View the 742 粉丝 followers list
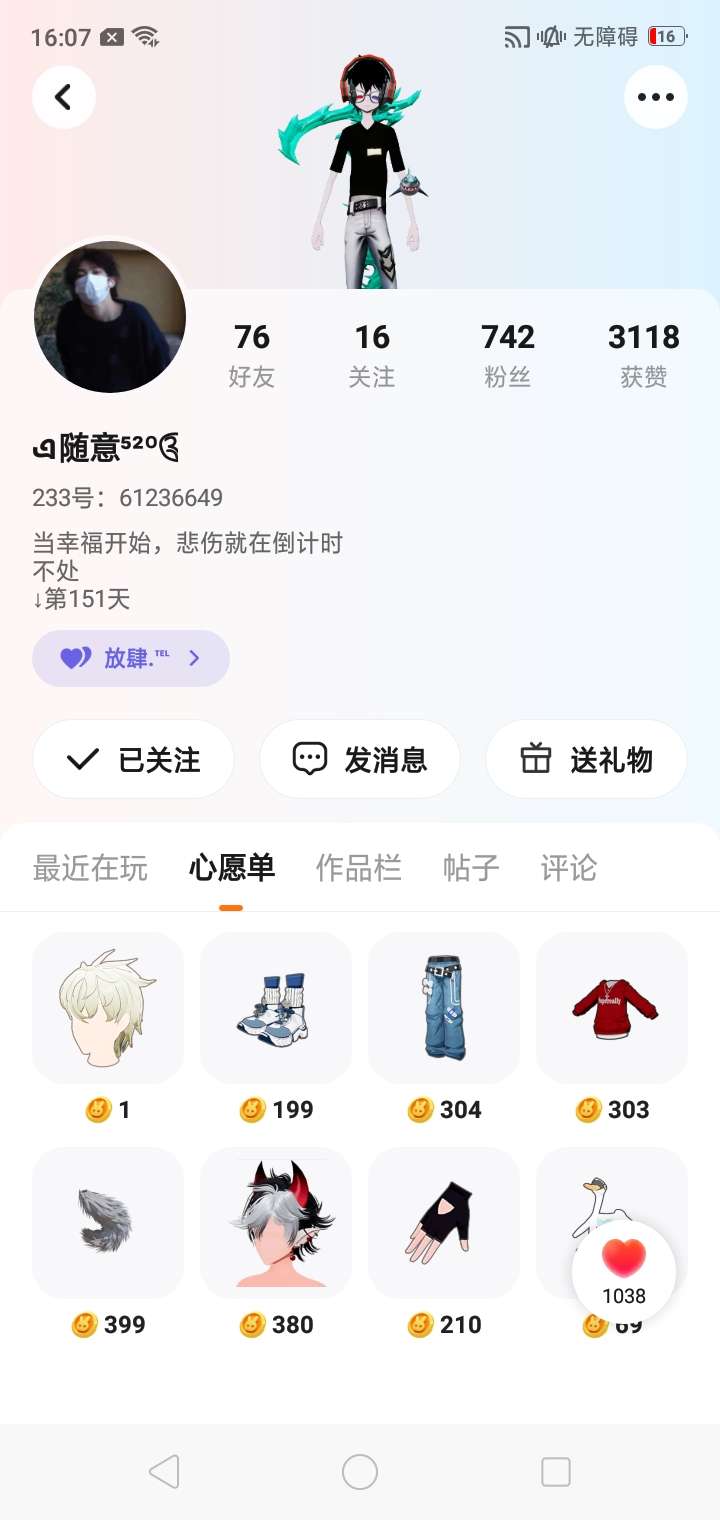The image size is (720, 1520). 508,354
